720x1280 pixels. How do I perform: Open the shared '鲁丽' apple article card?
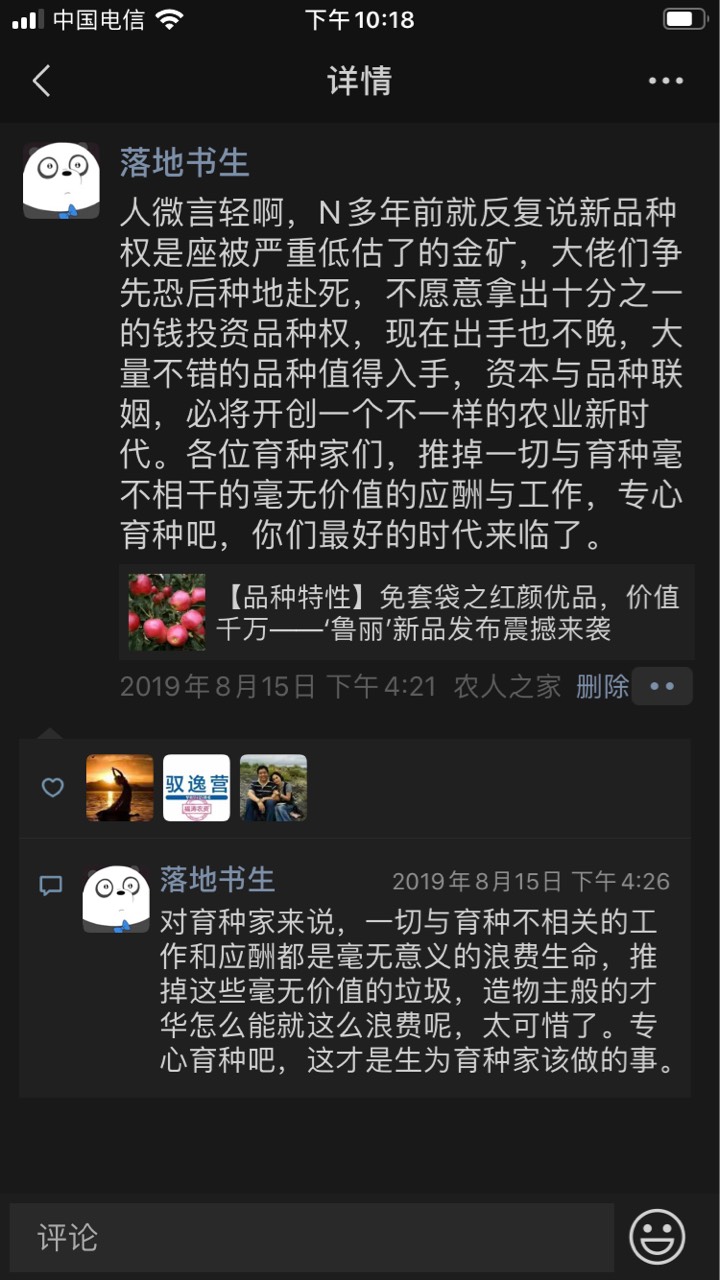[406, 612]
